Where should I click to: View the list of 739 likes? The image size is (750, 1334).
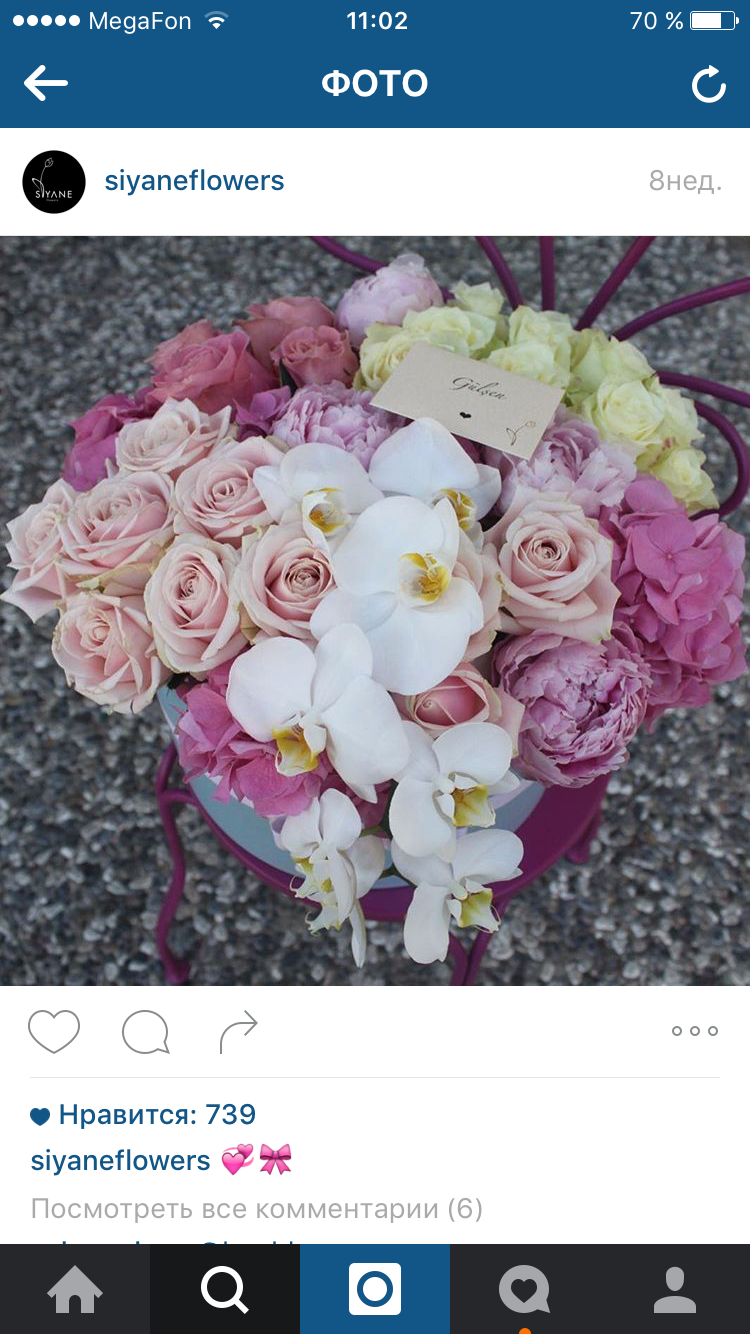click(143, 1115)
